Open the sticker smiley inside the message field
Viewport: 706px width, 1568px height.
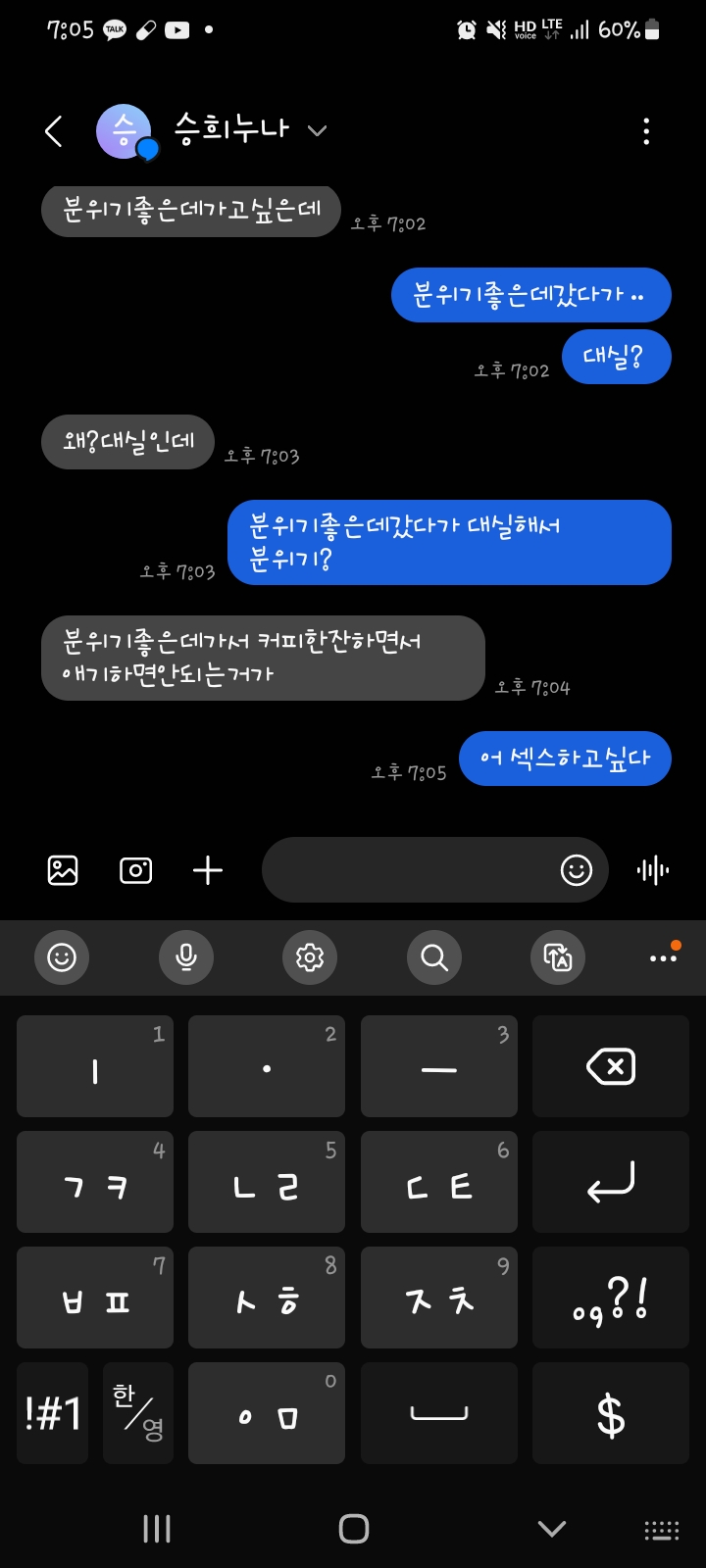pyautogui.click(x=577, y=870)
